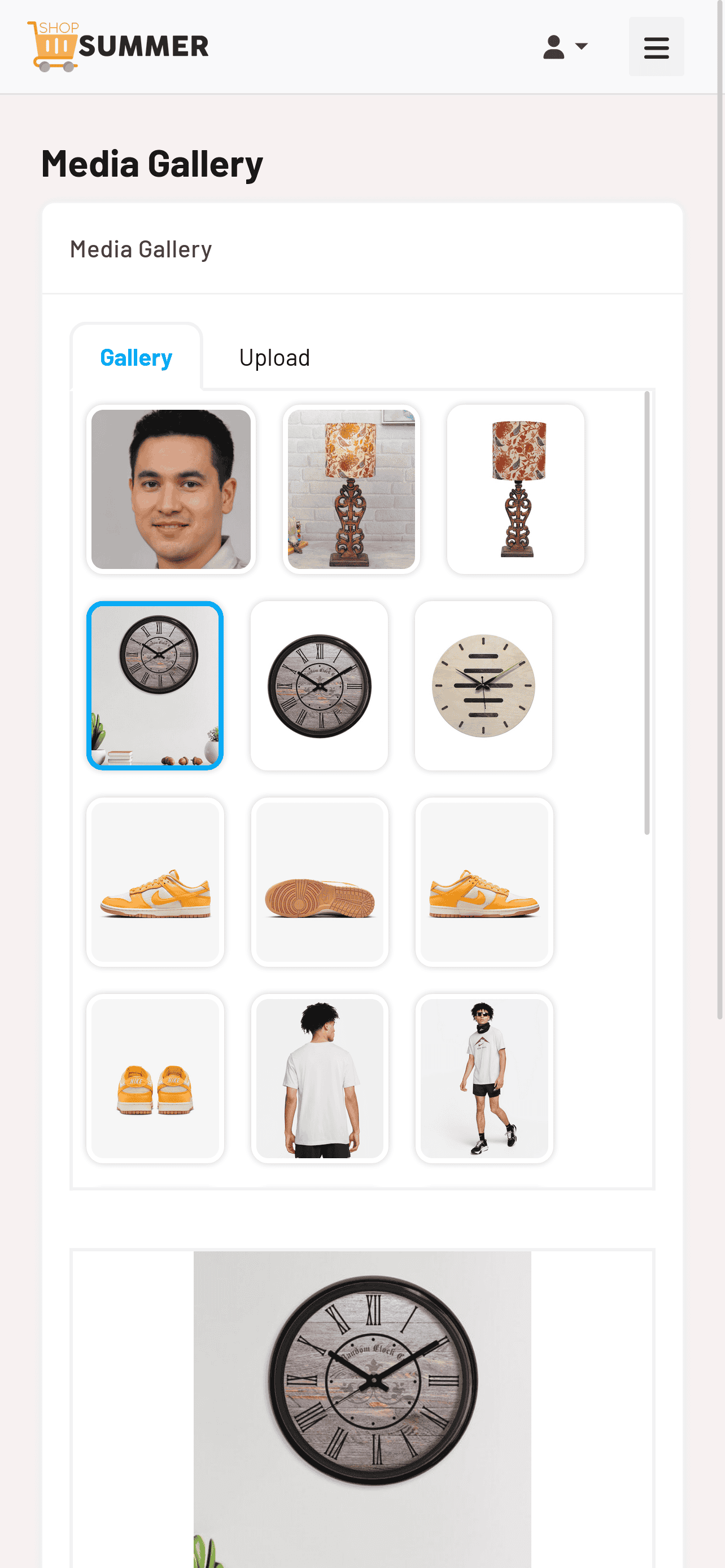Choose the yellow sneaker facing left thumbnail

(x=483, y=882)
